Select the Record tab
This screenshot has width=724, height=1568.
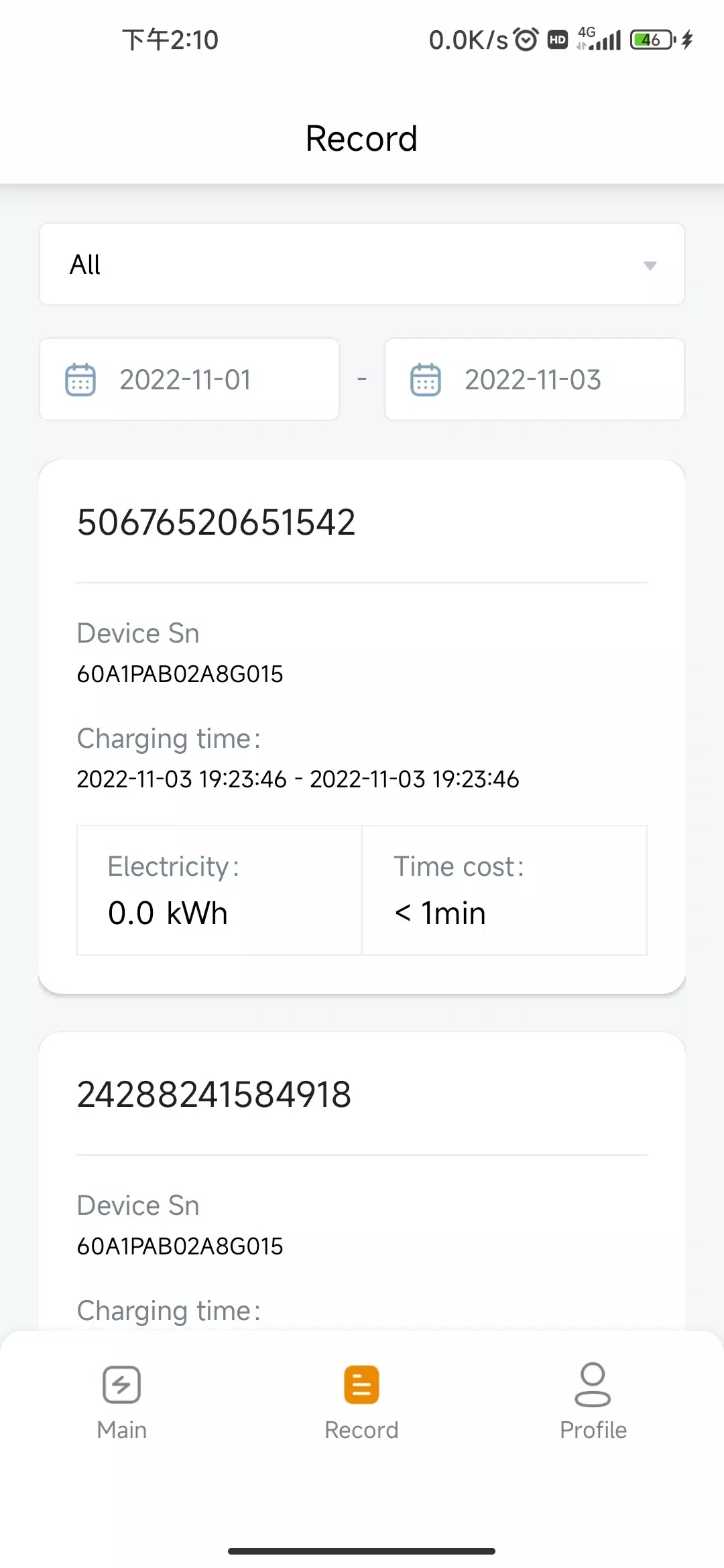point(361,1402)
